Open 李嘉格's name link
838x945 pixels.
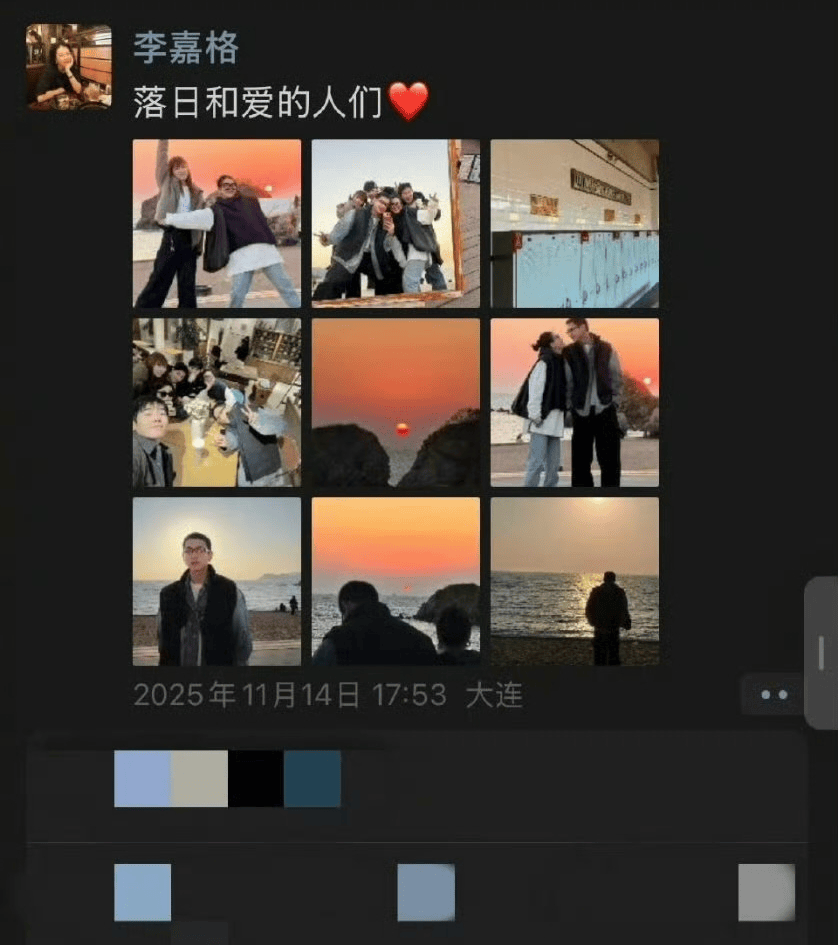click(x=186, y=48)
